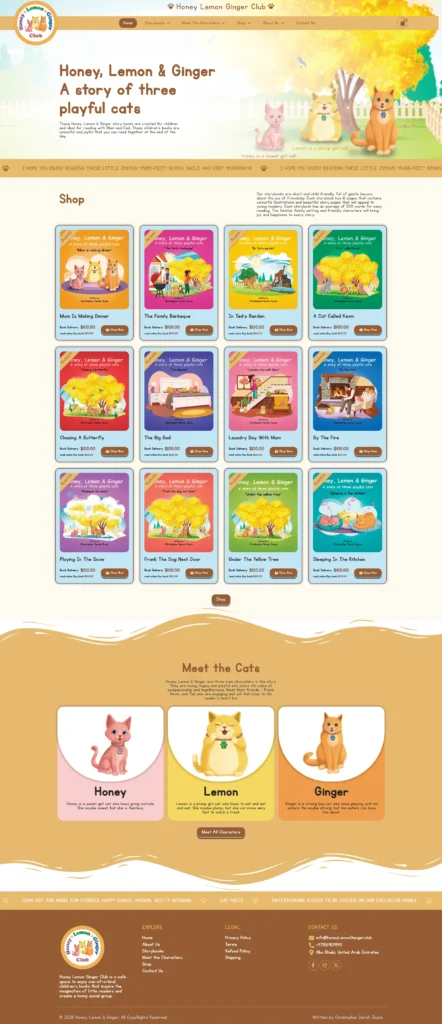Image resolution: width=442 pixels, height=1024 pixels.
Task: Open Contact Us in the top navigation
Action: 306,23
